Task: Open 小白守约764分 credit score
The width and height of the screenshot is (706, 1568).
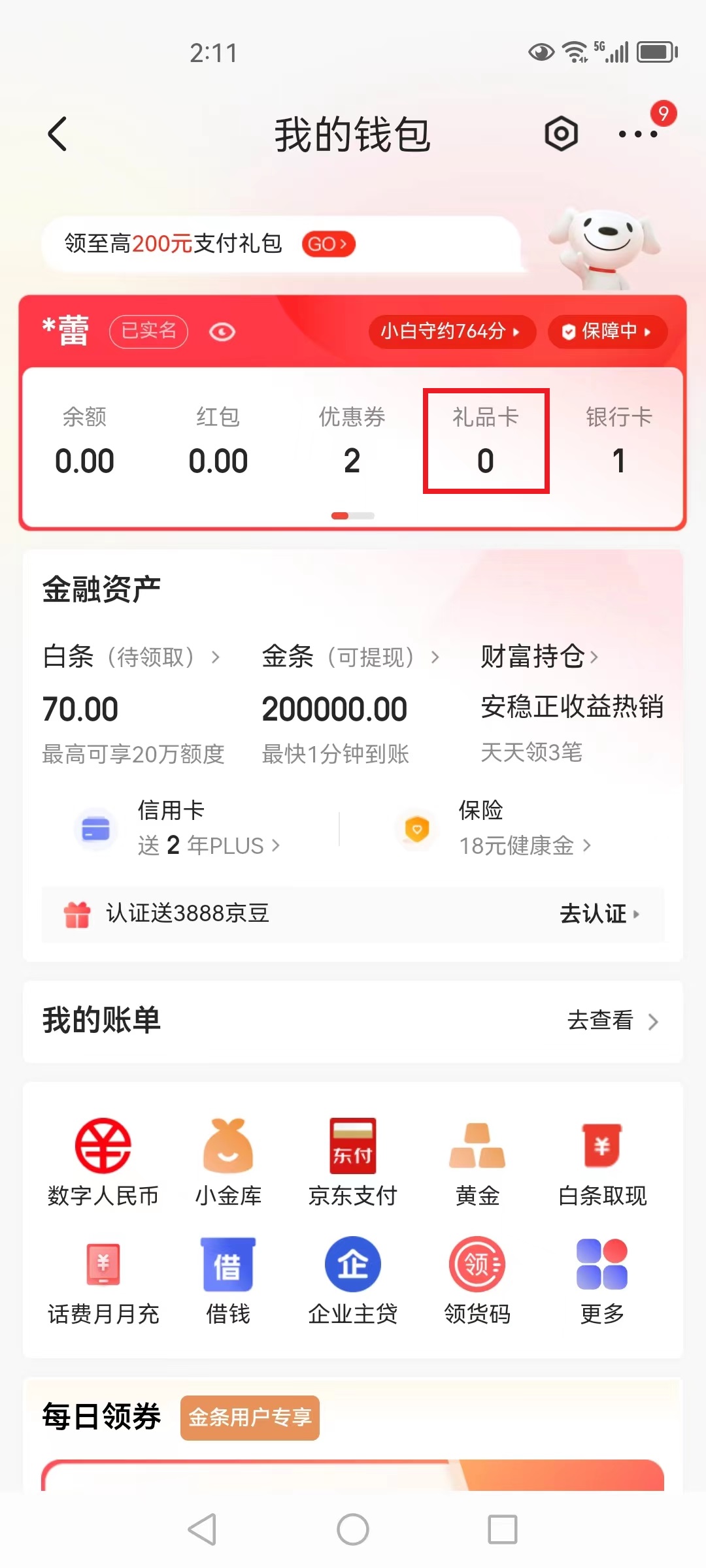Action: click(x=451, y=331)
